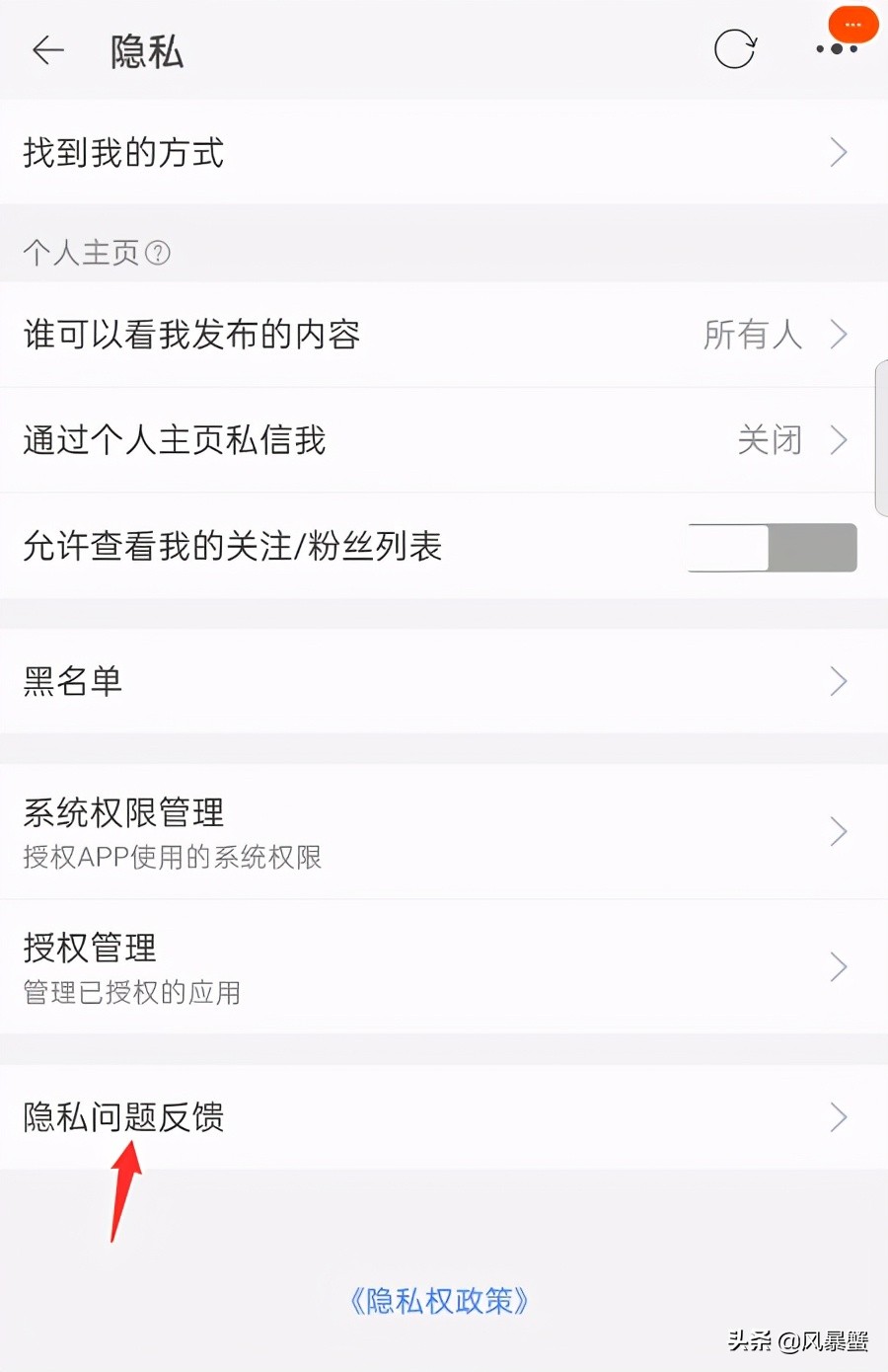The height and width of the screenshot is (1372, 888).
Task: Refresh the privacy settings page
Action: pyautogui.click(x=735, y=48)
